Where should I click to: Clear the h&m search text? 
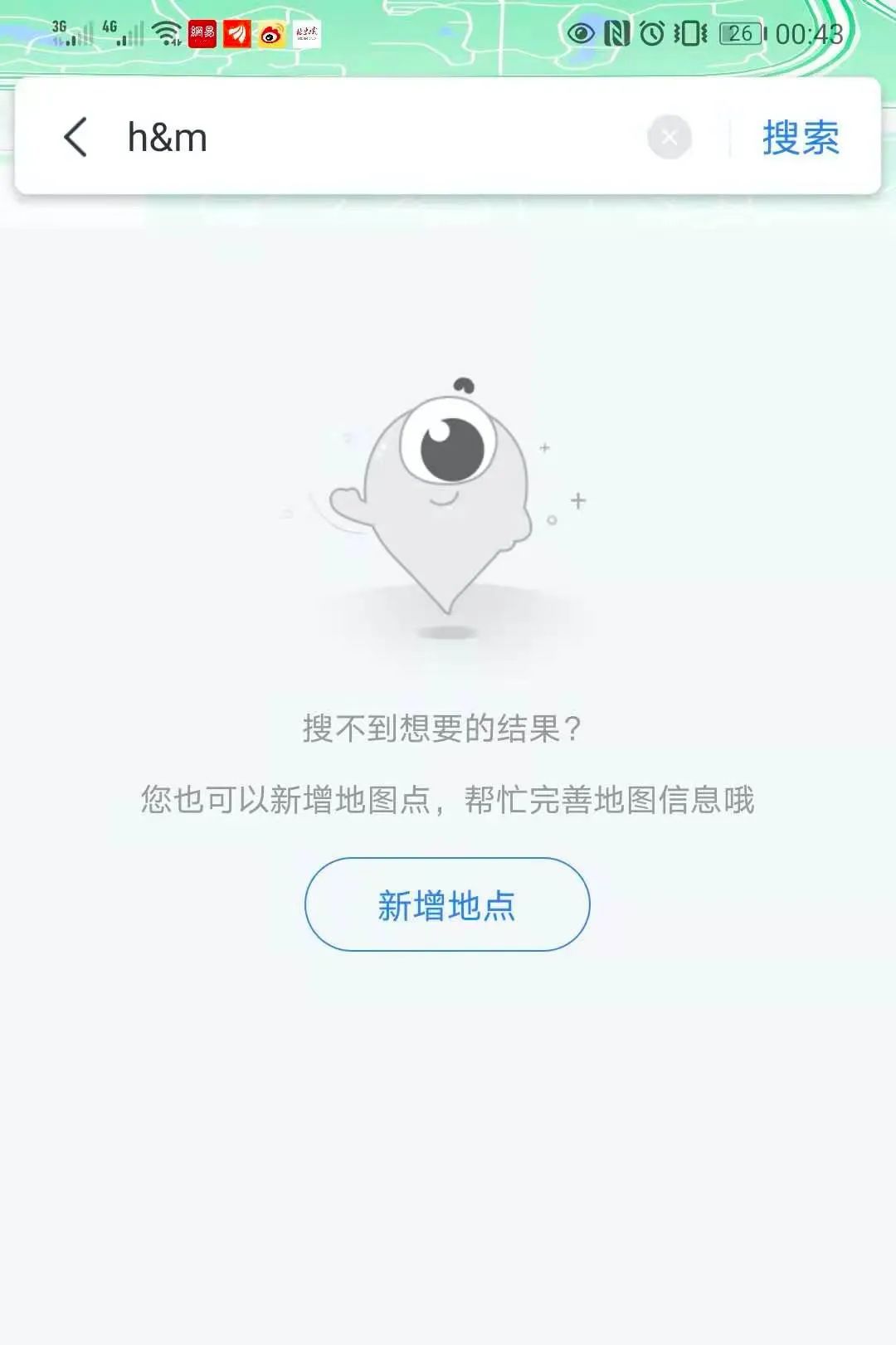(669, 138)
